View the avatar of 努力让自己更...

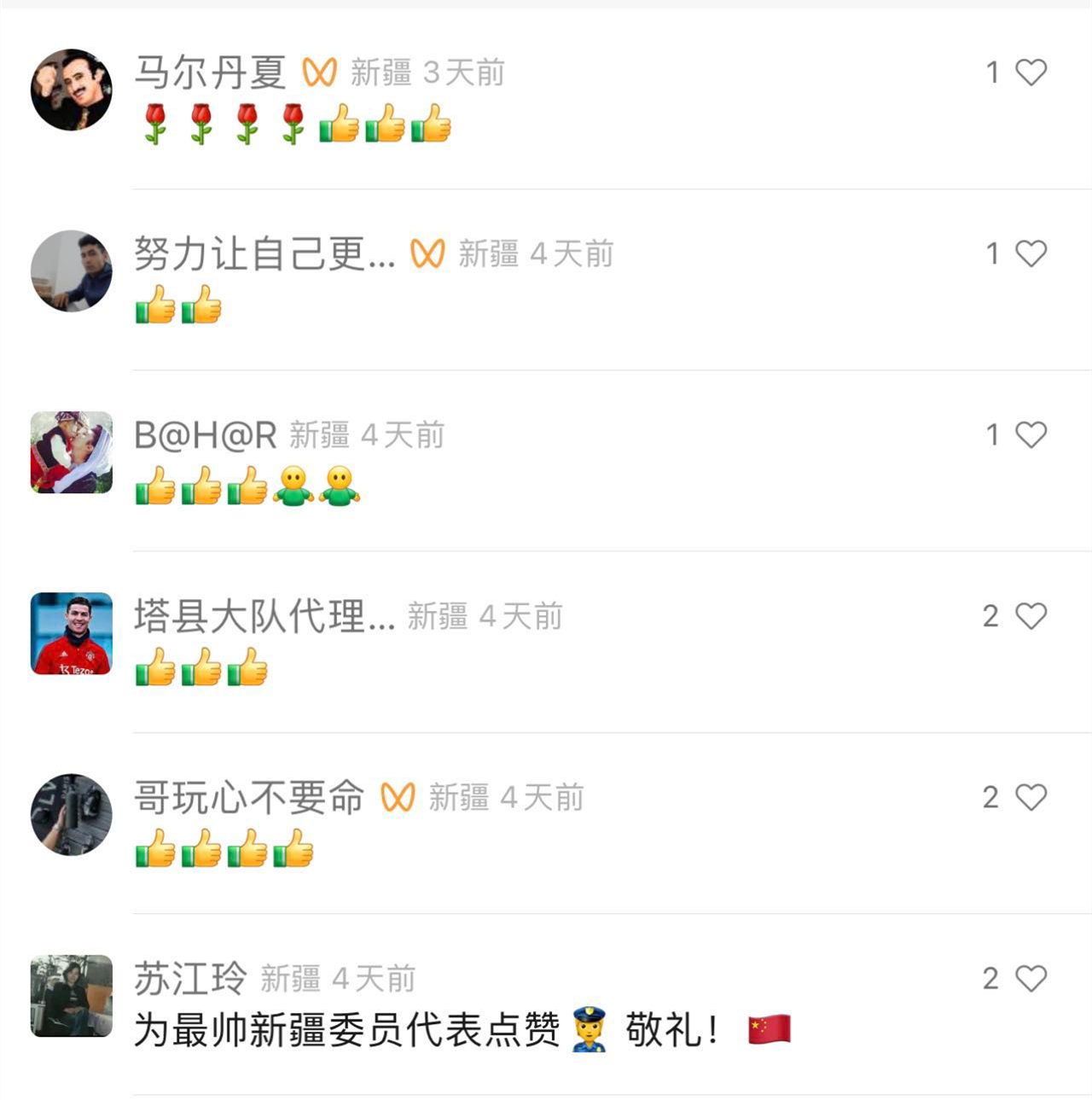[72, 271]
